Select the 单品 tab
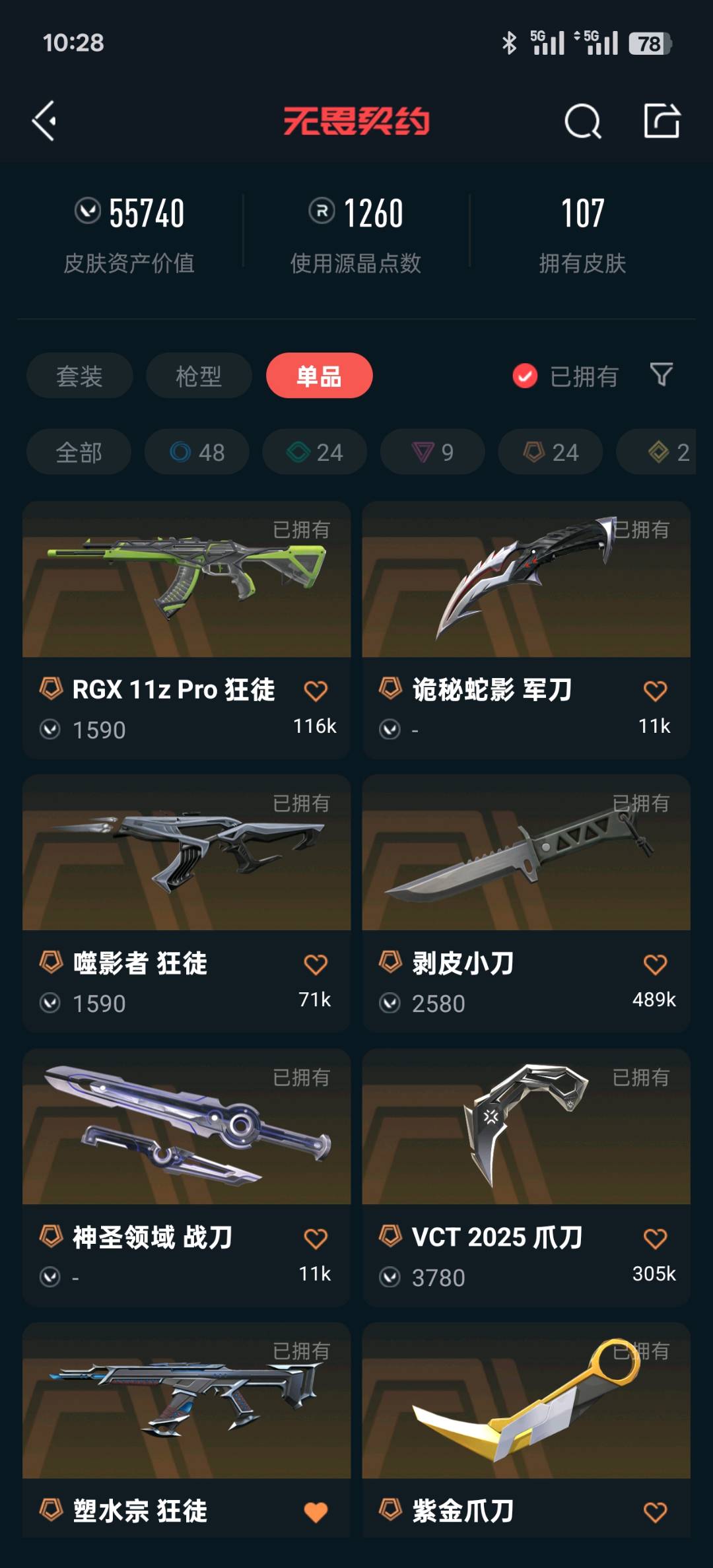This screenshot has width=713, height=1568. pos(319,376)
